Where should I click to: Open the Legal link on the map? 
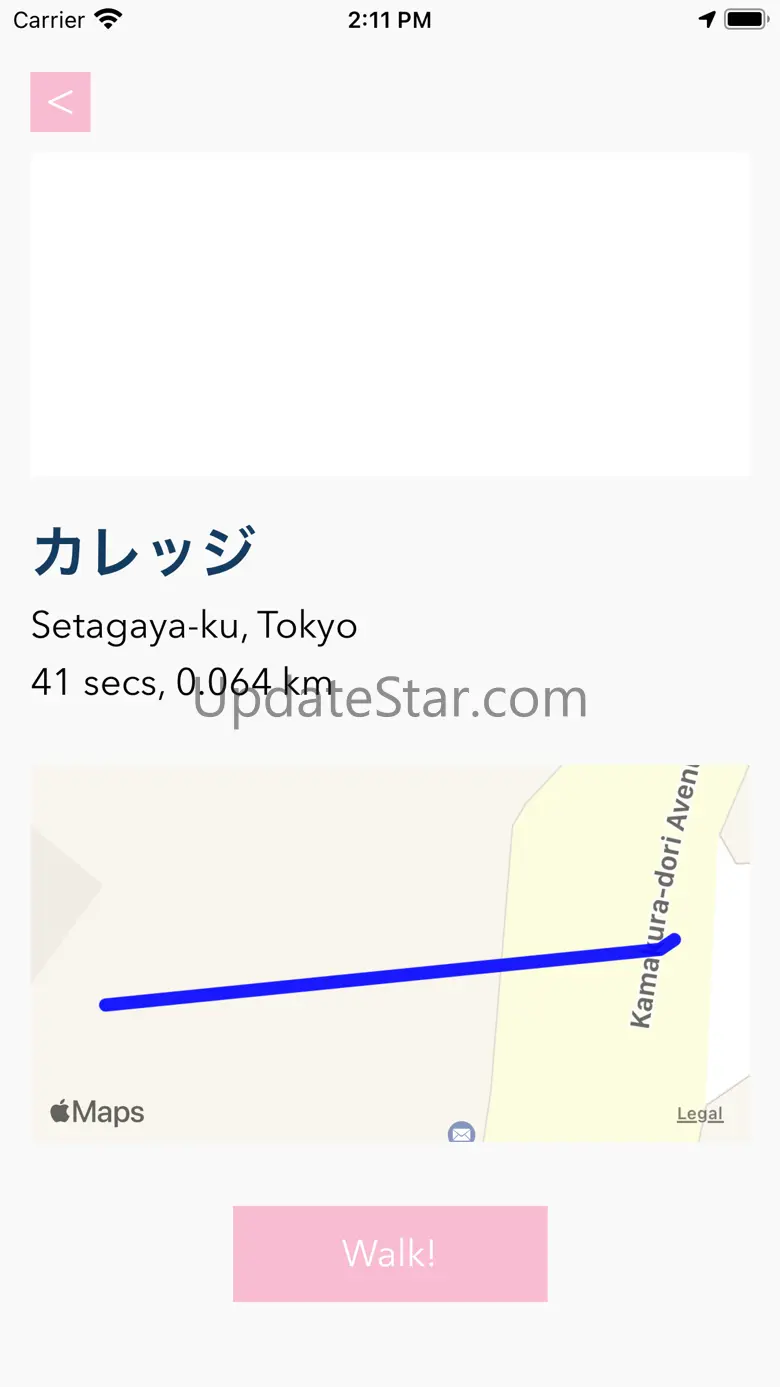click(x=700, y=1114)
